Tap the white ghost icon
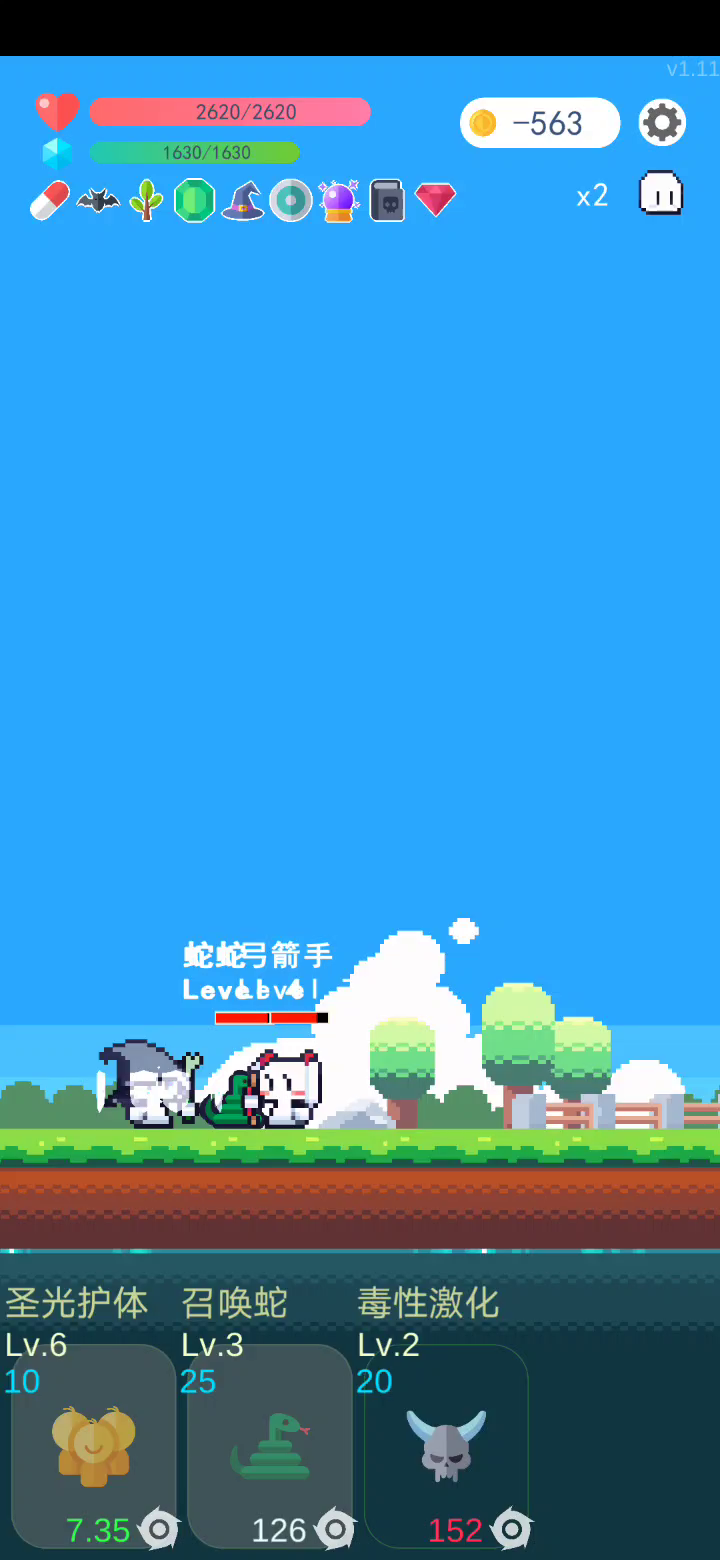720x1560 pixels. pos(661,193)
